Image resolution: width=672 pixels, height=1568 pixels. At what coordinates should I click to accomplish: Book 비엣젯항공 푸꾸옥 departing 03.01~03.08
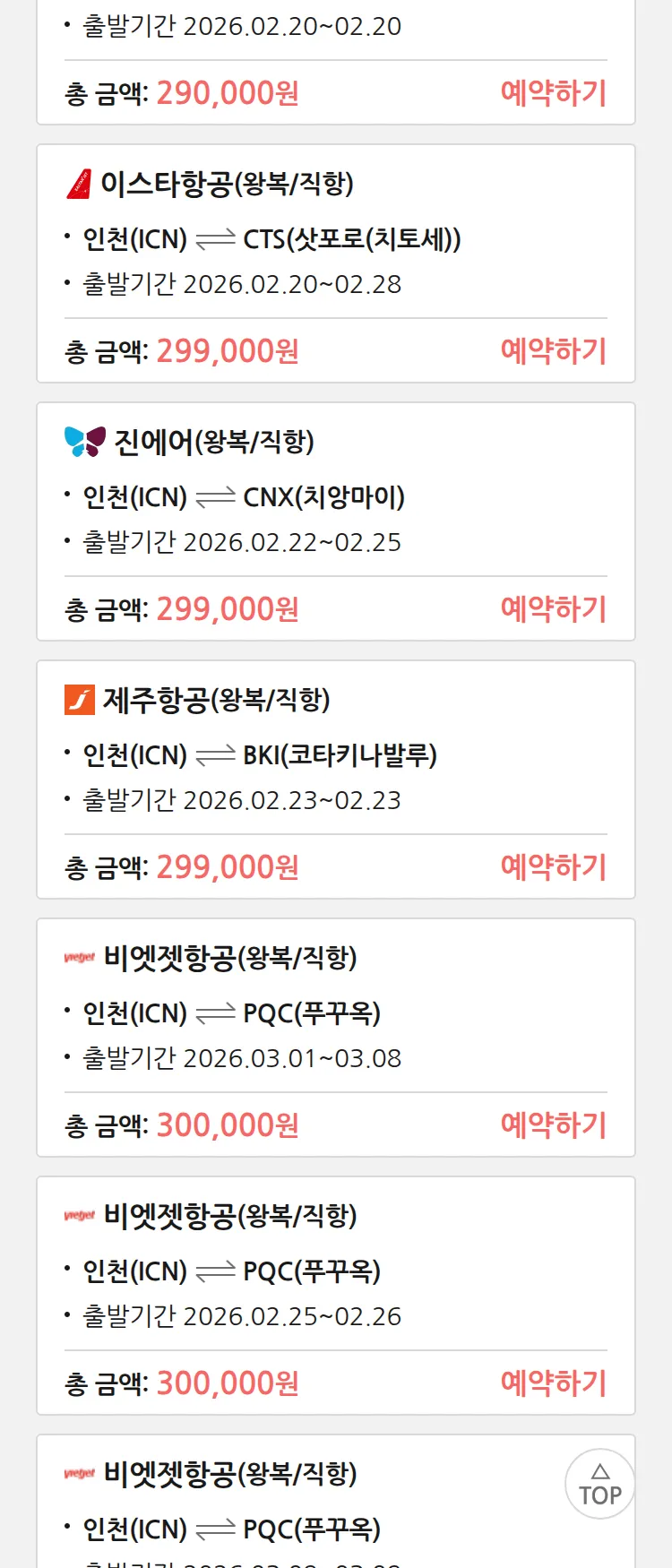[553, 1125]
